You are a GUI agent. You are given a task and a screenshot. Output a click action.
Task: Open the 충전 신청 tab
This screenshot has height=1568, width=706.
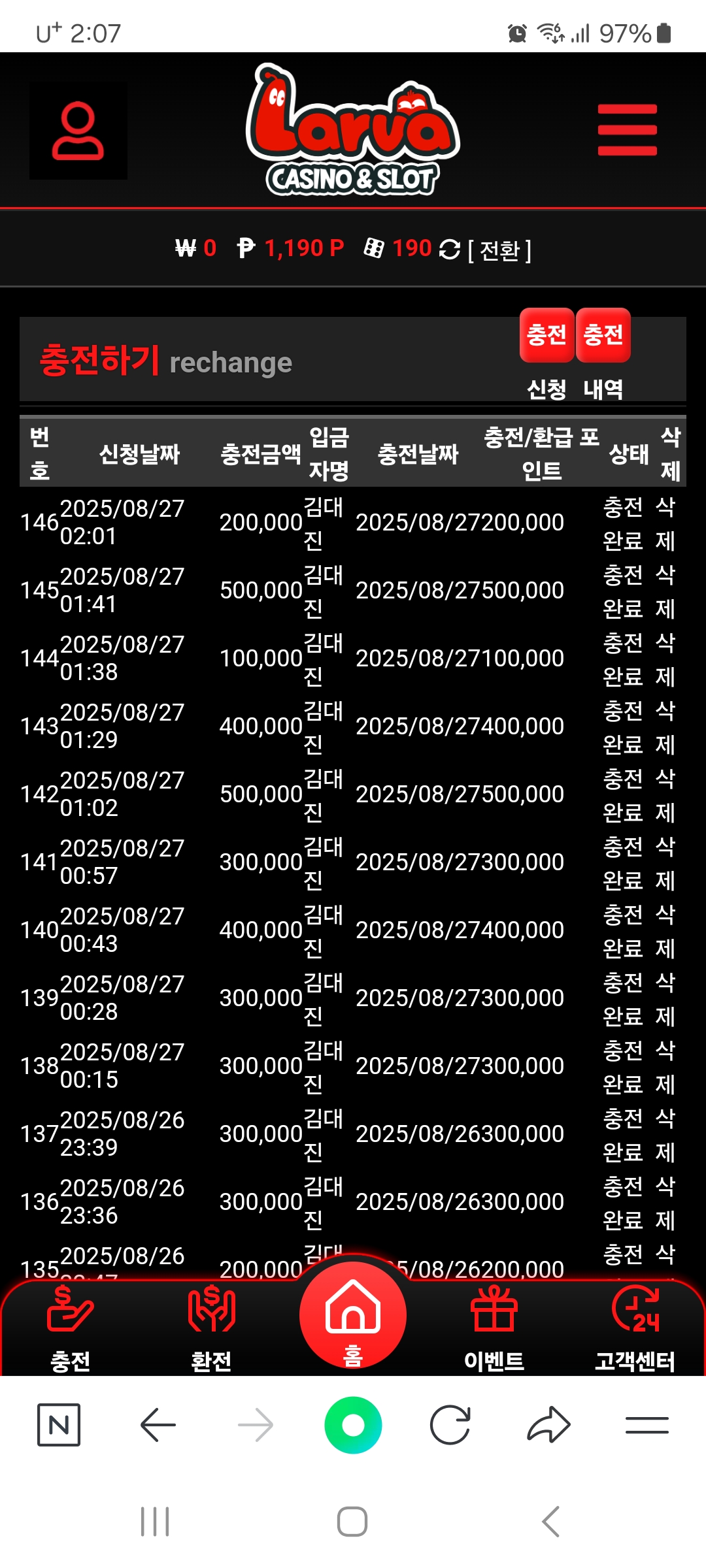546,336
